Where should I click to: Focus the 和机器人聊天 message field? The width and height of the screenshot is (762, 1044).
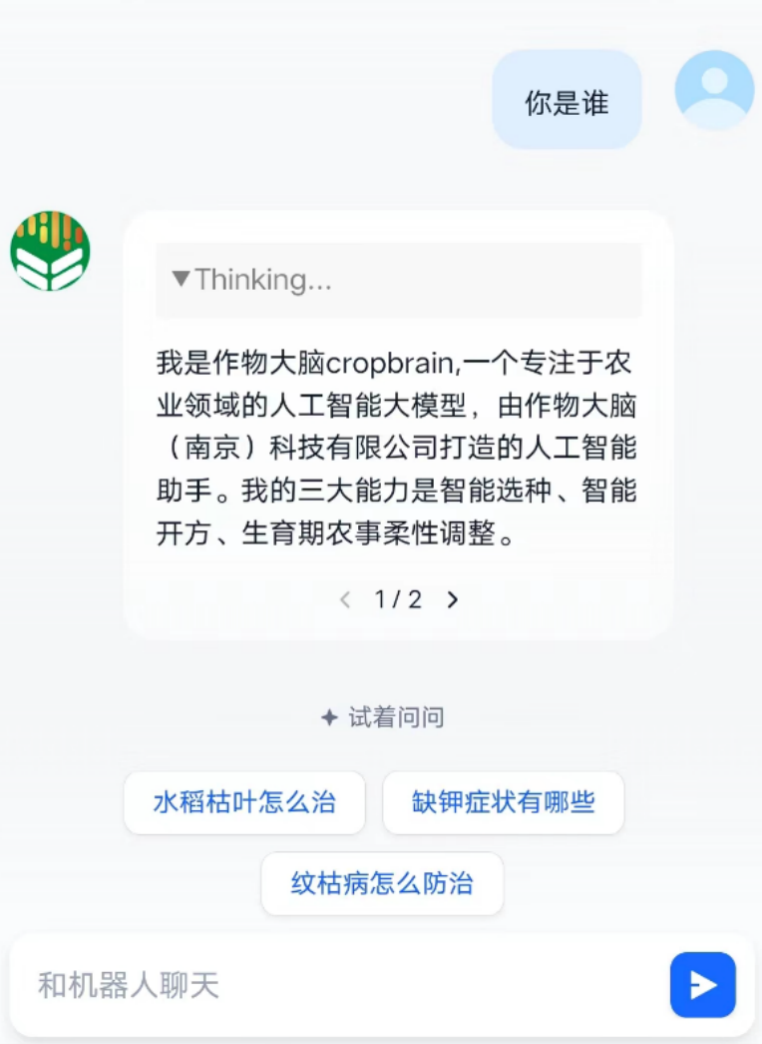340,985
